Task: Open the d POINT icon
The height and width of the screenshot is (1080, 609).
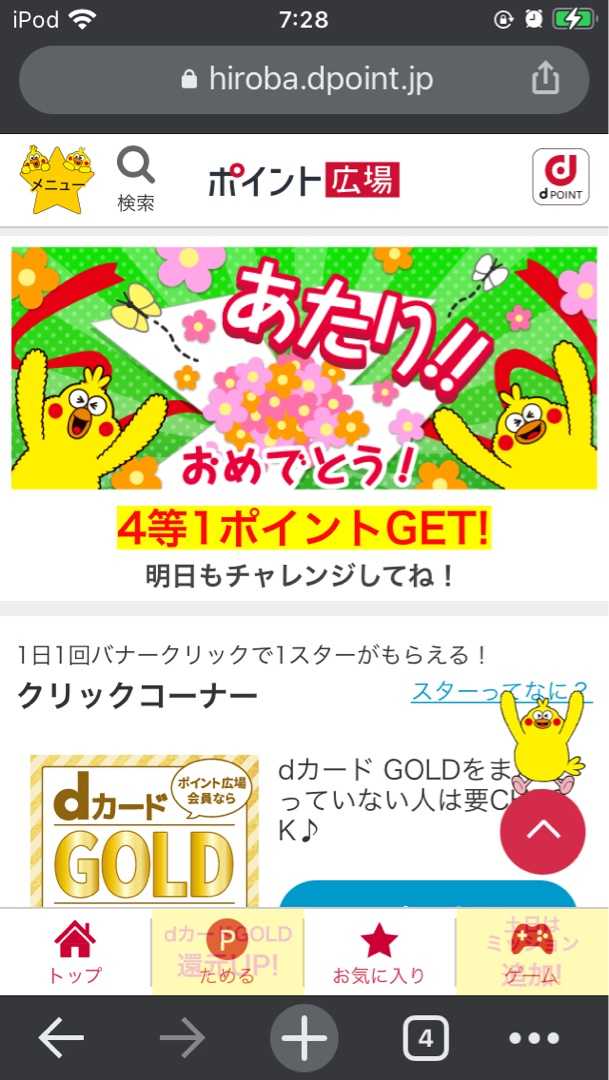Action: (560, 177)
